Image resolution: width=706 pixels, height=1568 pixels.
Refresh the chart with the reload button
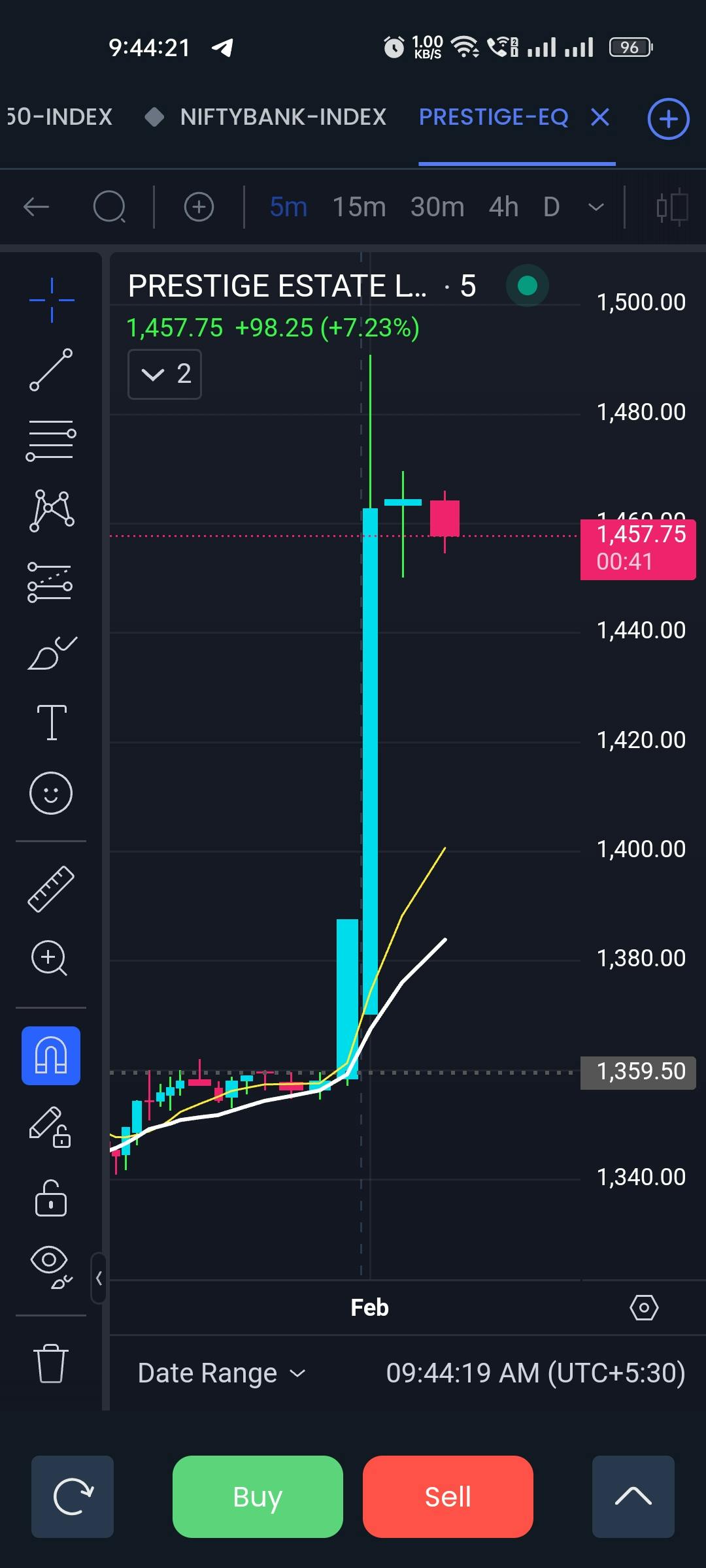pyautogui.click(x=73, y=1497)
